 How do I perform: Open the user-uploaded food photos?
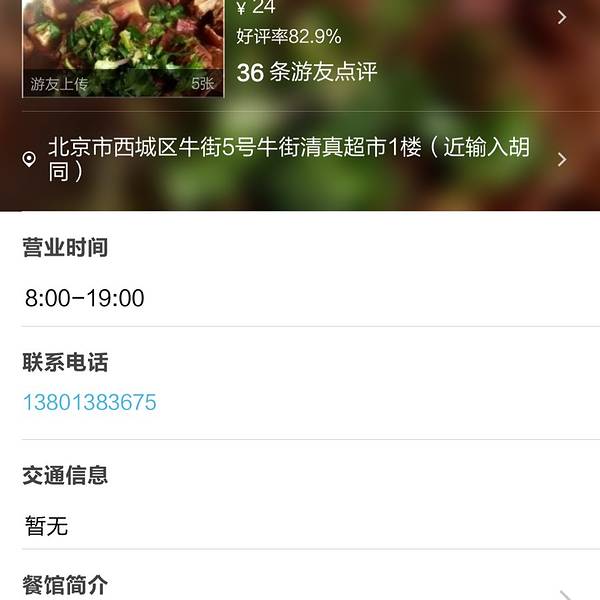click(120, 48)
